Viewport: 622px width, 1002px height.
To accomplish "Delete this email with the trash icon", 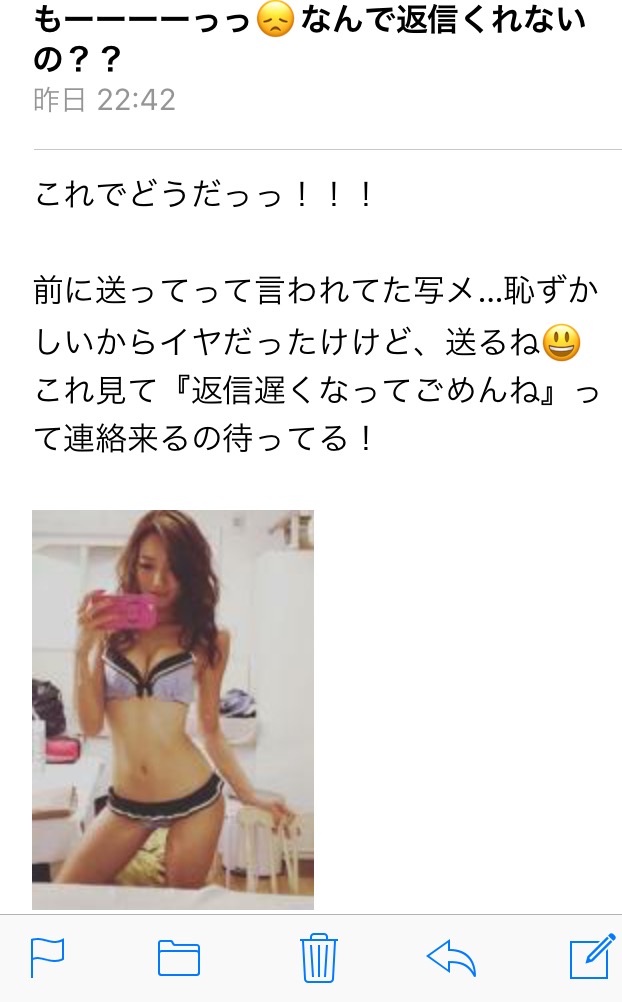I will 317,957.
